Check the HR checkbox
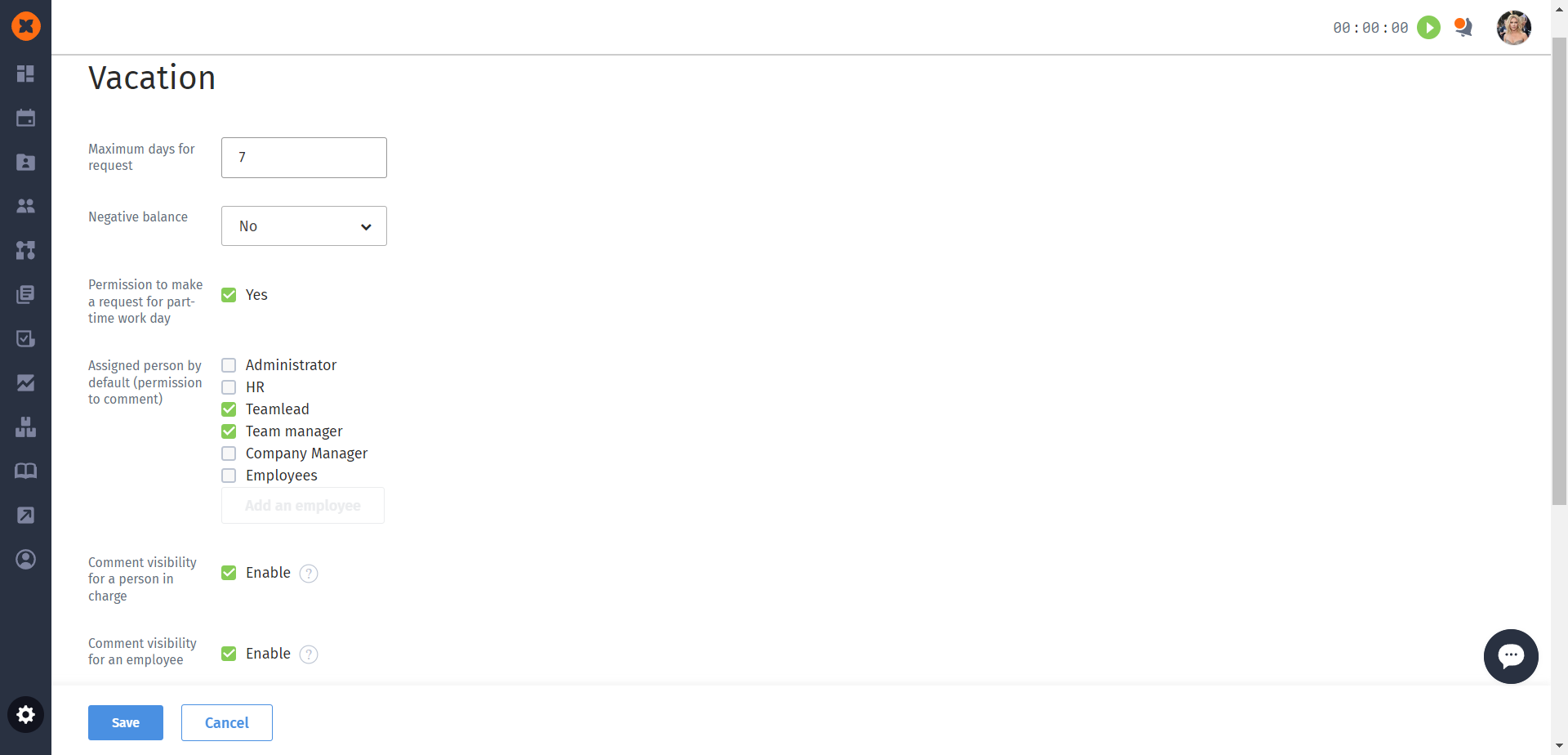Image resolution: width=1568 pixels, height=755 pixels. (x=229, y=387)
